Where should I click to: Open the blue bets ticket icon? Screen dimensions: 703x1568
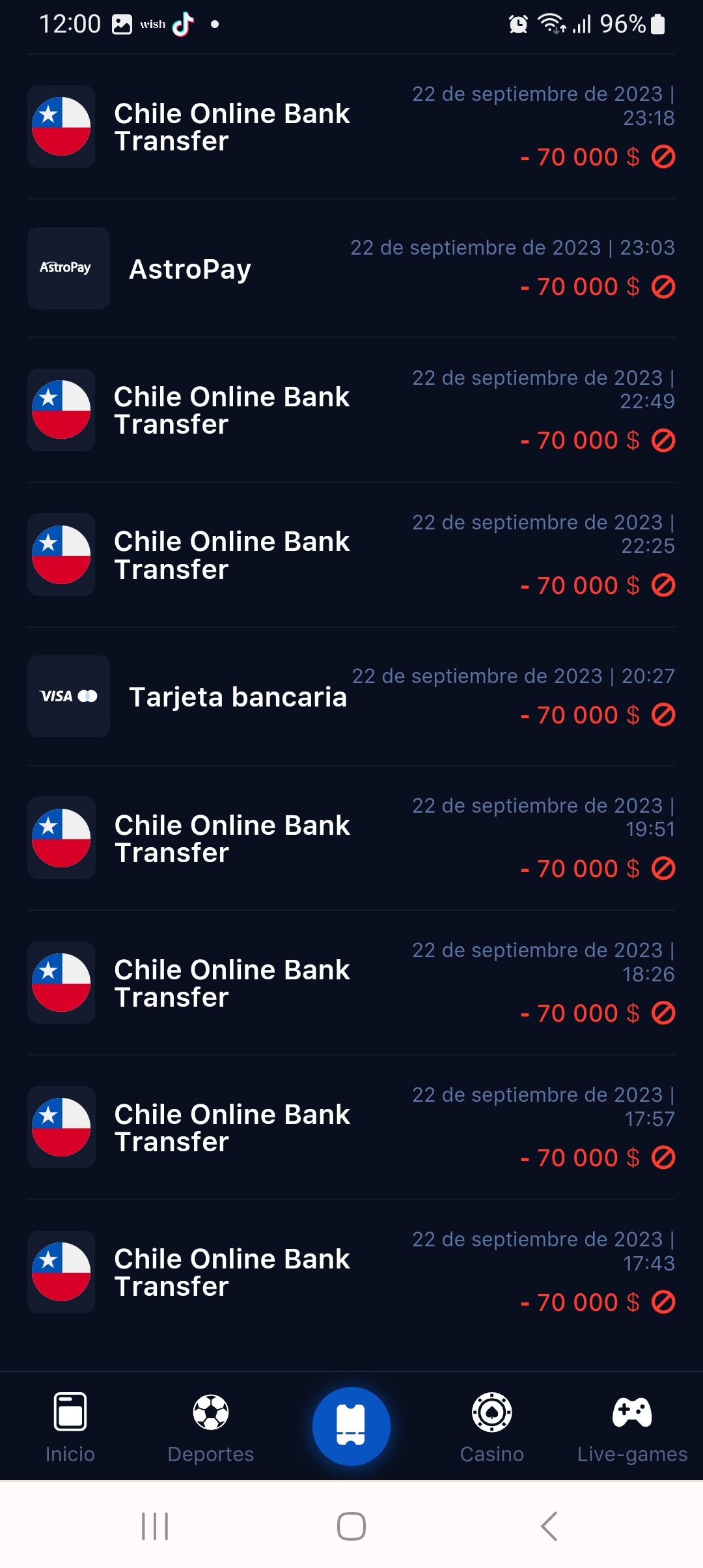point(351,1426)
